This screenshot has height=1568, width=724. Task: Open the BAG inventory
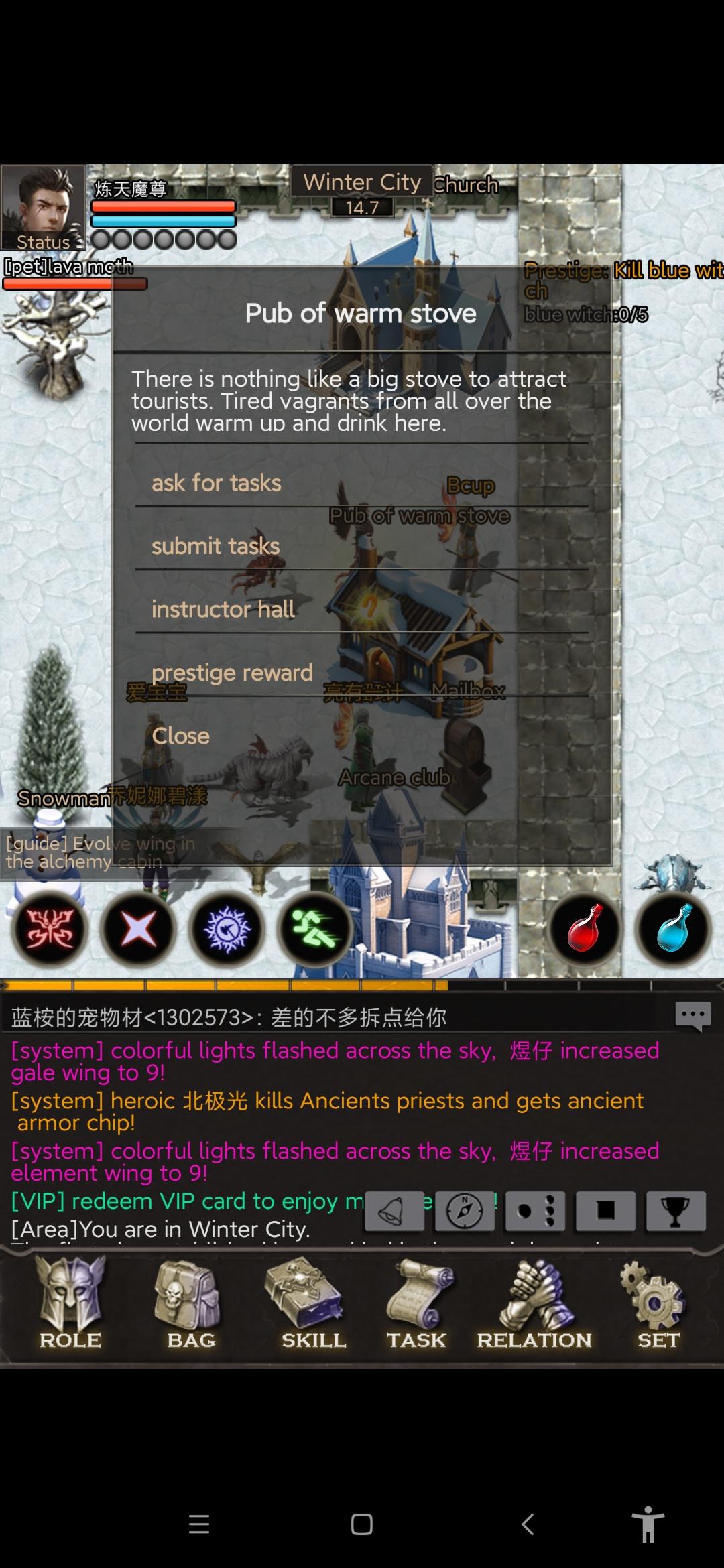point(191,1304)
